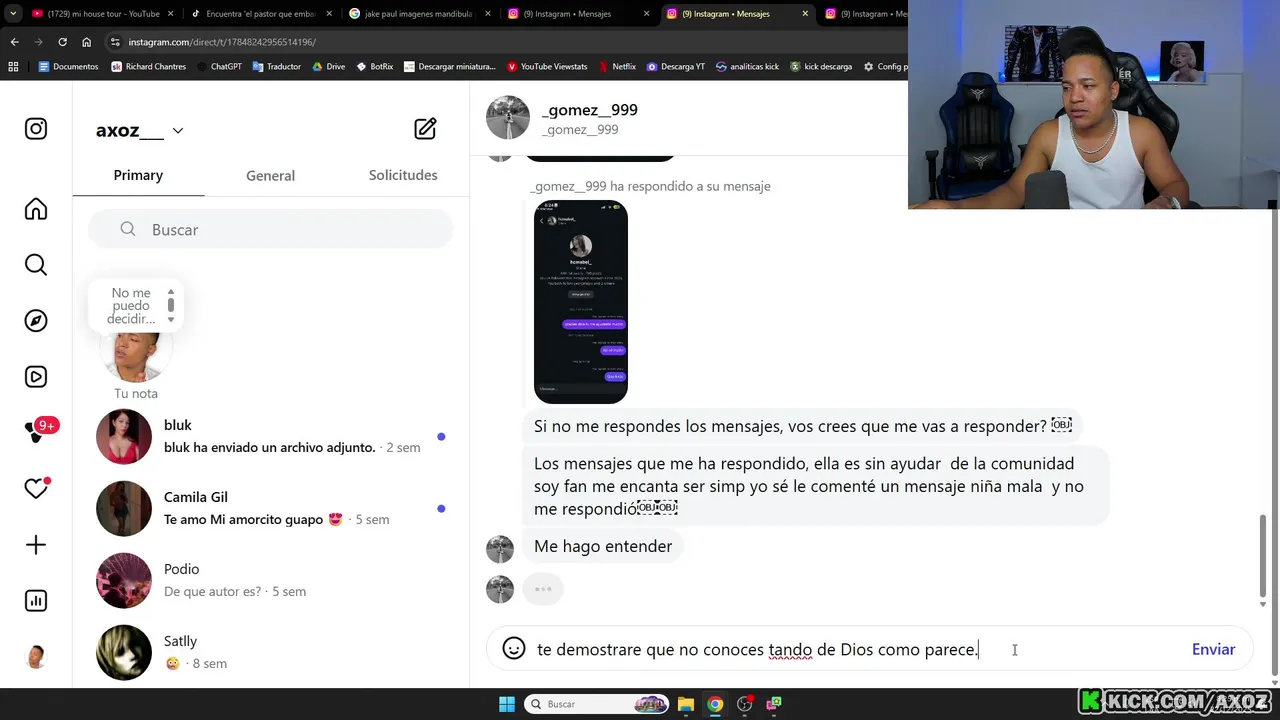Screen dimensions: 1280x720
Task: Open the chat with bluk
Action: coord(270,437)
